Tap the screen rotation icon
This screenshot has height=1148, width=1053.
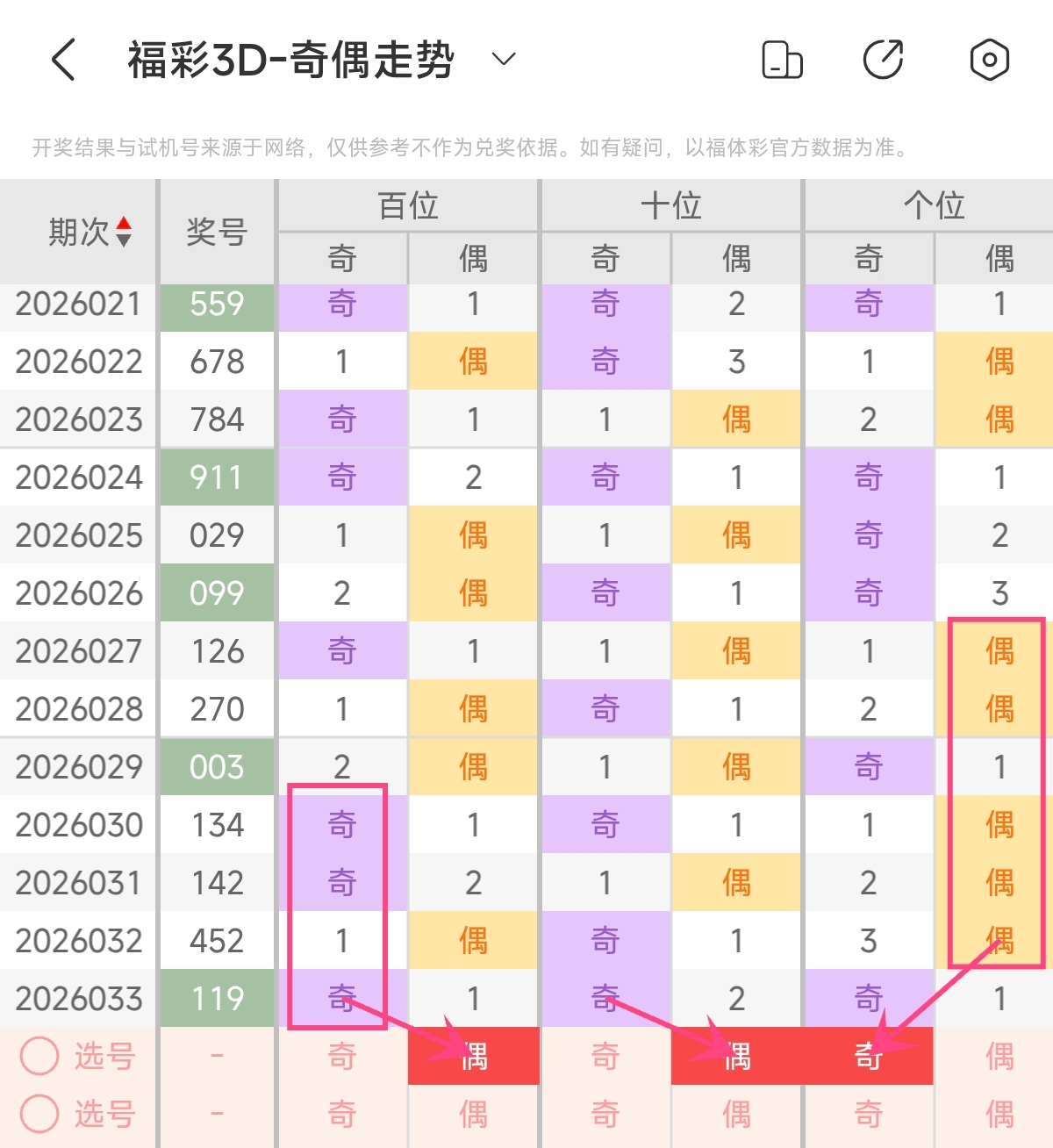pos(782,60)
